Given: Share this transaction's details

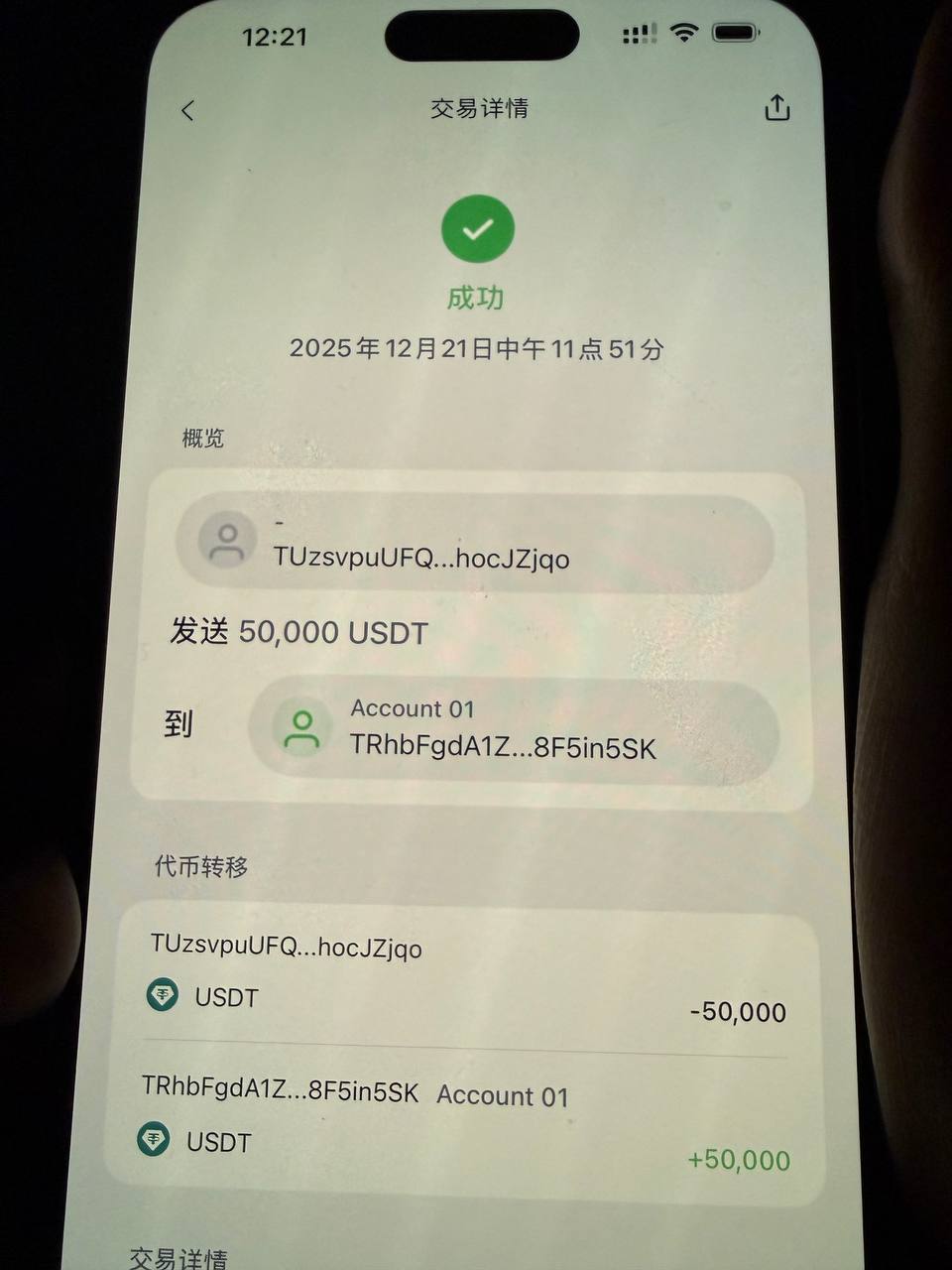Looking at the screenshot, I should point(776,107).
